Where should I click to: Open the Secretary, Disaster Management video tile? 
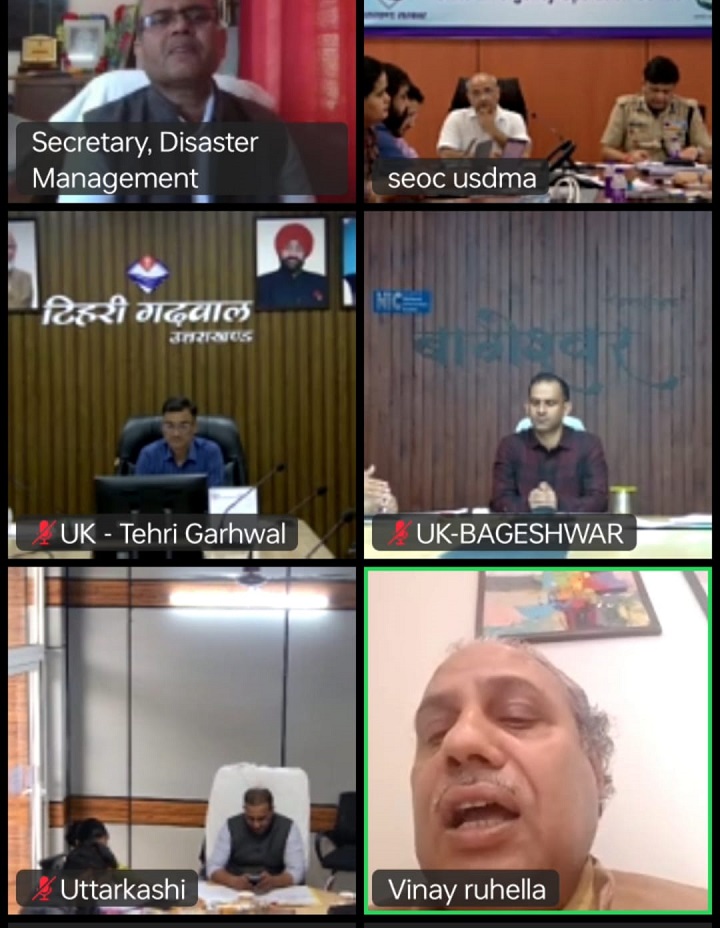tap(181, 100)
